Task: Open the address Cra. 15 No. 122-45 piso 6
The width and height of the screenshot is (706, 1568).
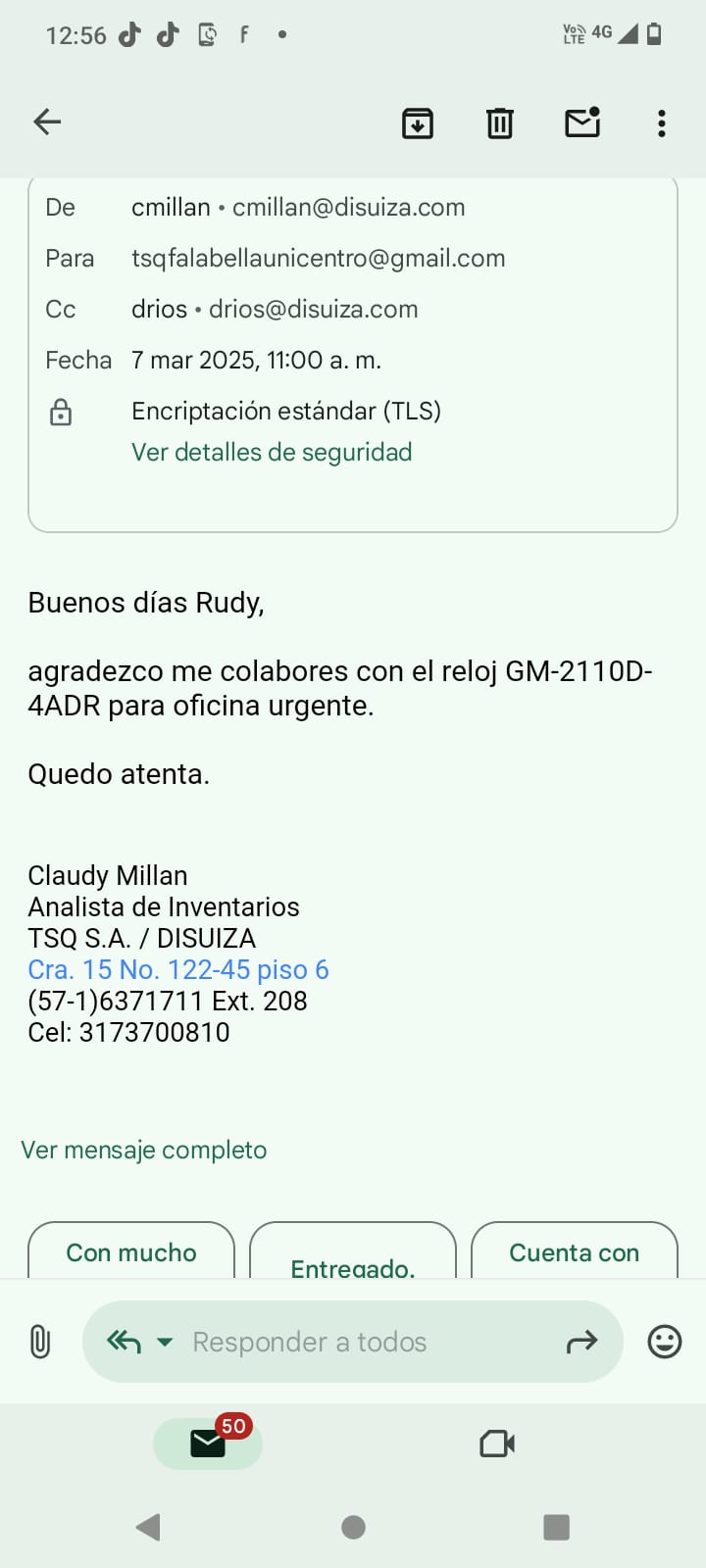Action: point(178,969)
